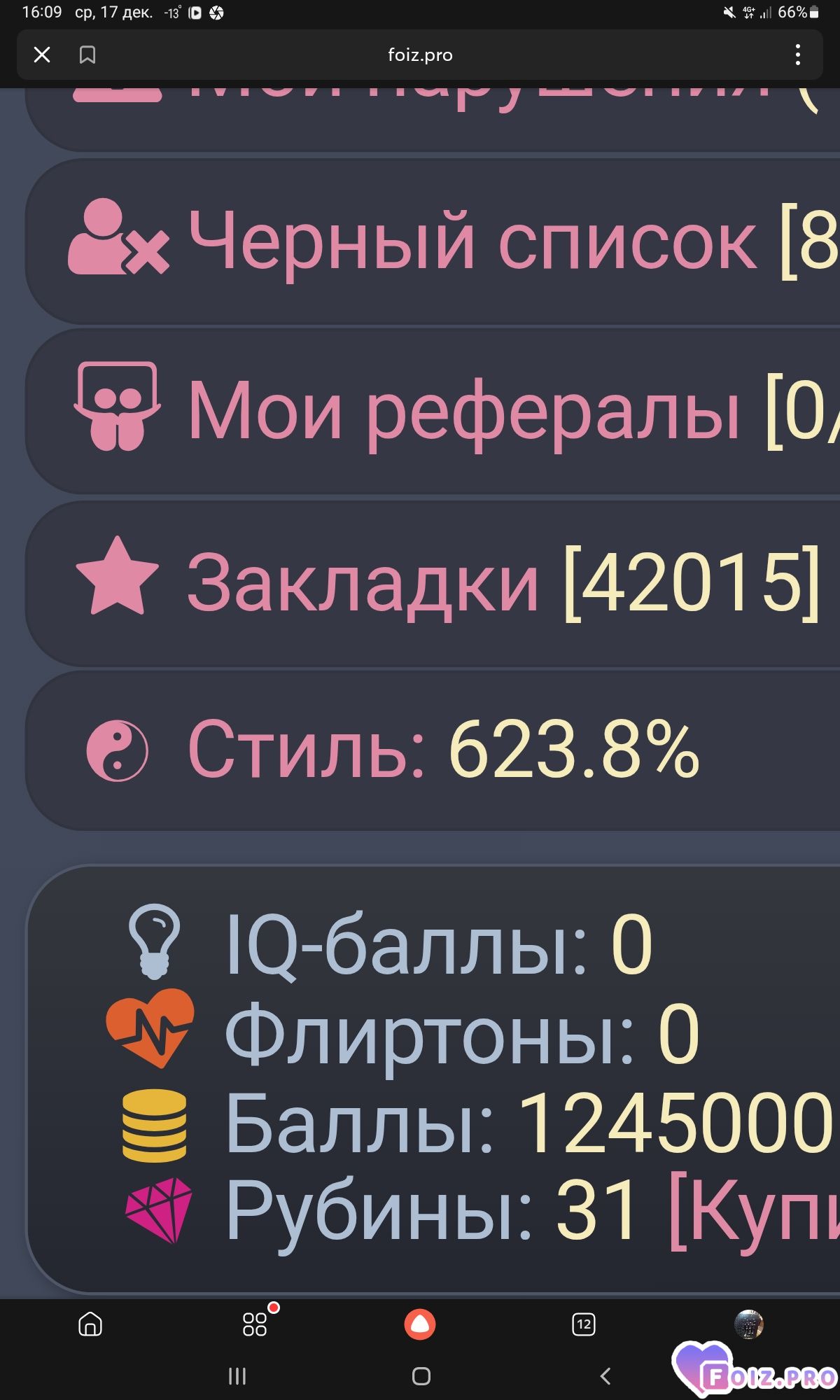Image resolution: width=840 pixels, height=1400 pixels.
Task: Open Черный список row
Action: click(448, 241)
